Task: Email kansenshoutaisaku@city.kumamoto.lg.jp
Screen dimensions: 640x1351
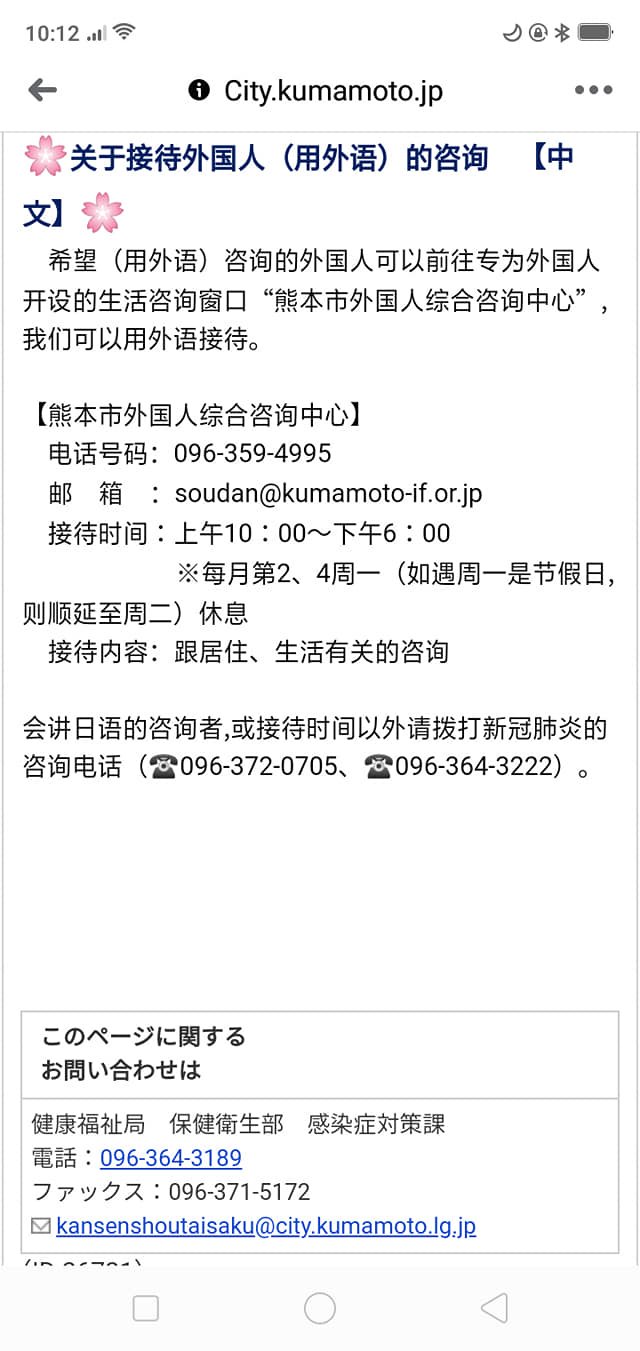Action: click(x=266, y=1225)
